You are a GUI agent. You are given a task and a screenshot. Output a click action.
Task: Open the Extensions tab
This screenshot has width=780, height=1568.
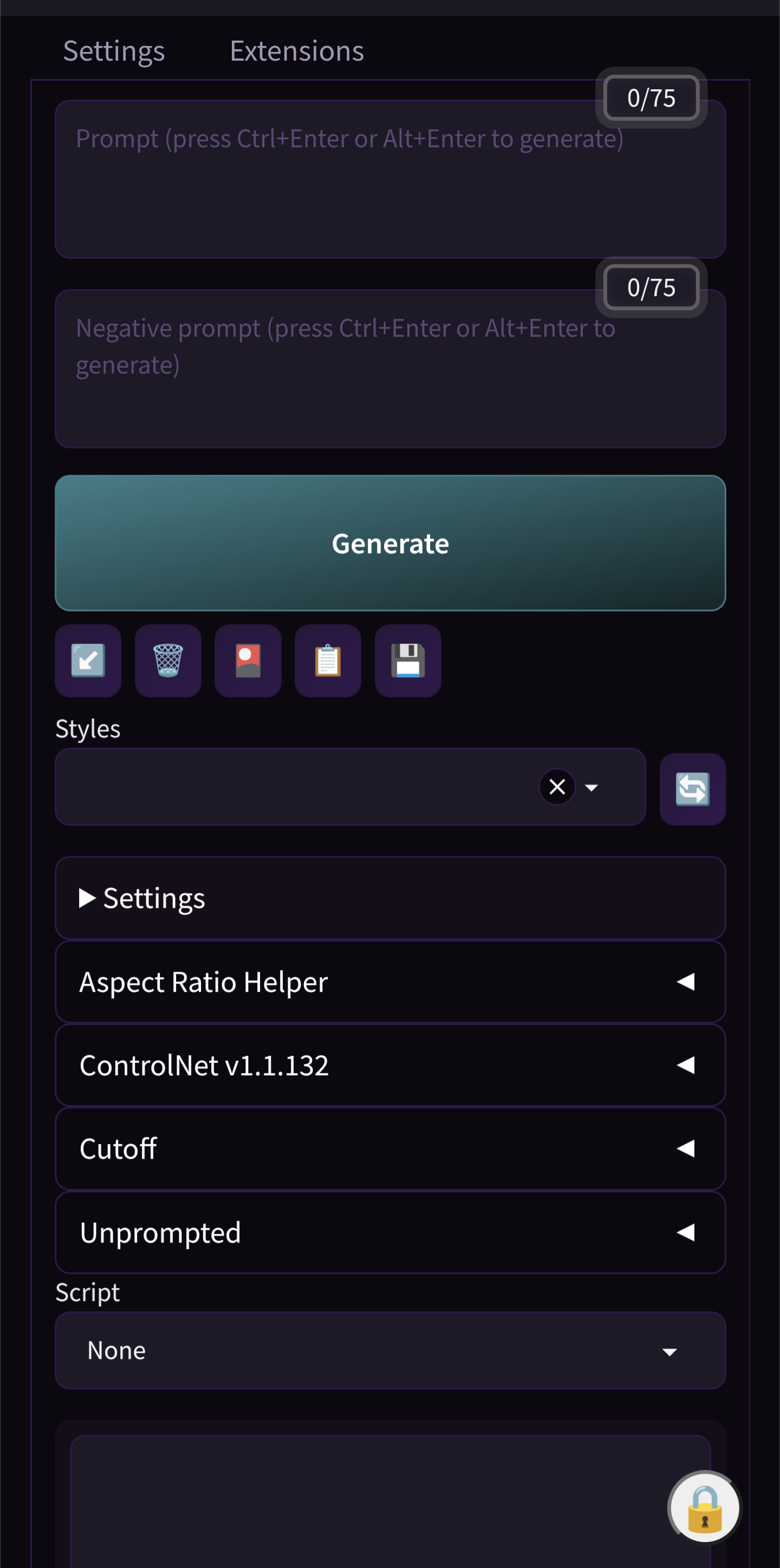point(296,50)
